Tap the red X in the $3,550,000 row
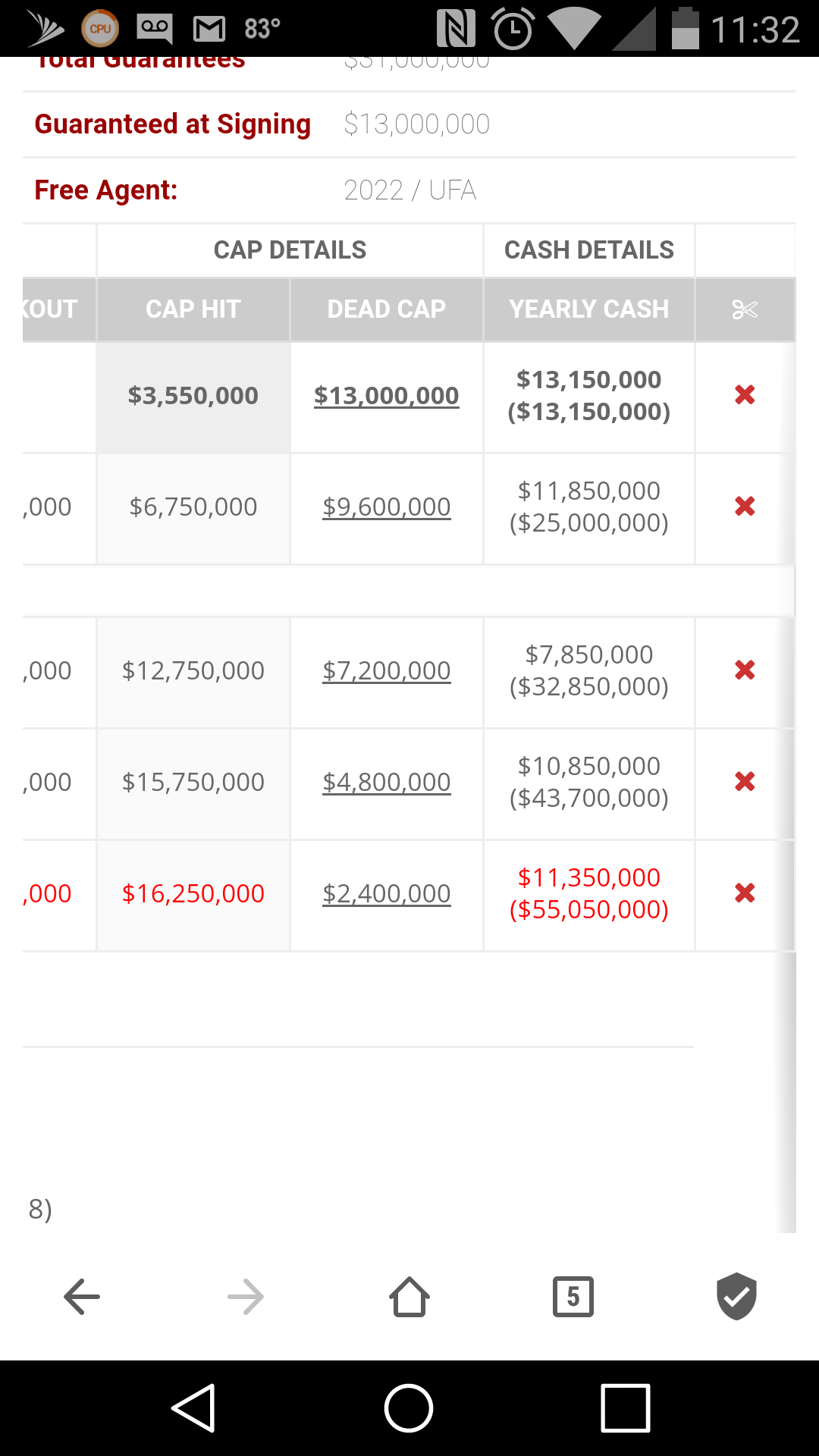Screen dimensions: 819x1456 pyautogui.click(x=745, y=394)
